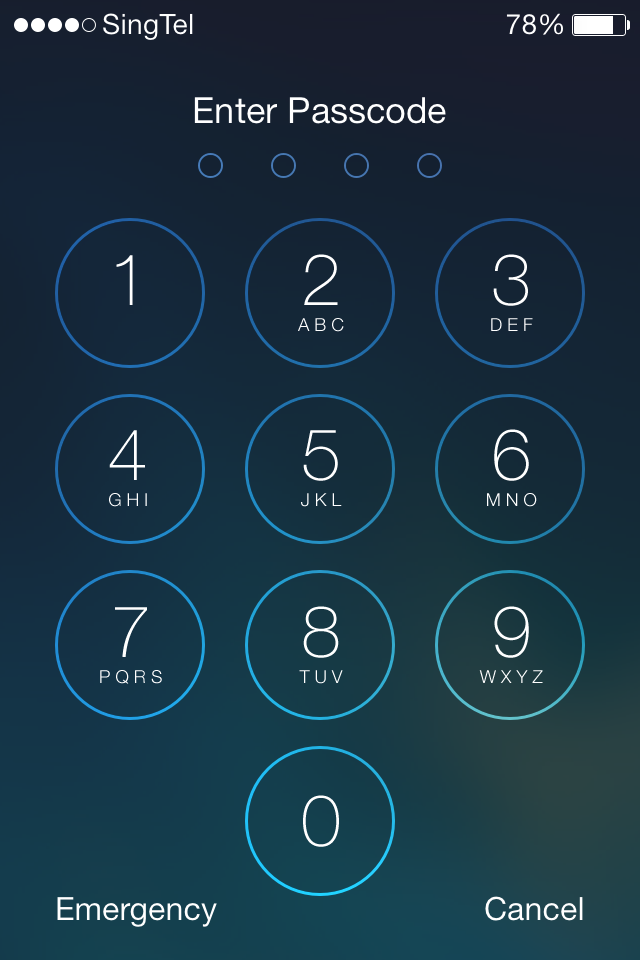The image size is (640, 960).
Task: Enter digit 2 (ABC) on keypad
Action: [320, 293]
